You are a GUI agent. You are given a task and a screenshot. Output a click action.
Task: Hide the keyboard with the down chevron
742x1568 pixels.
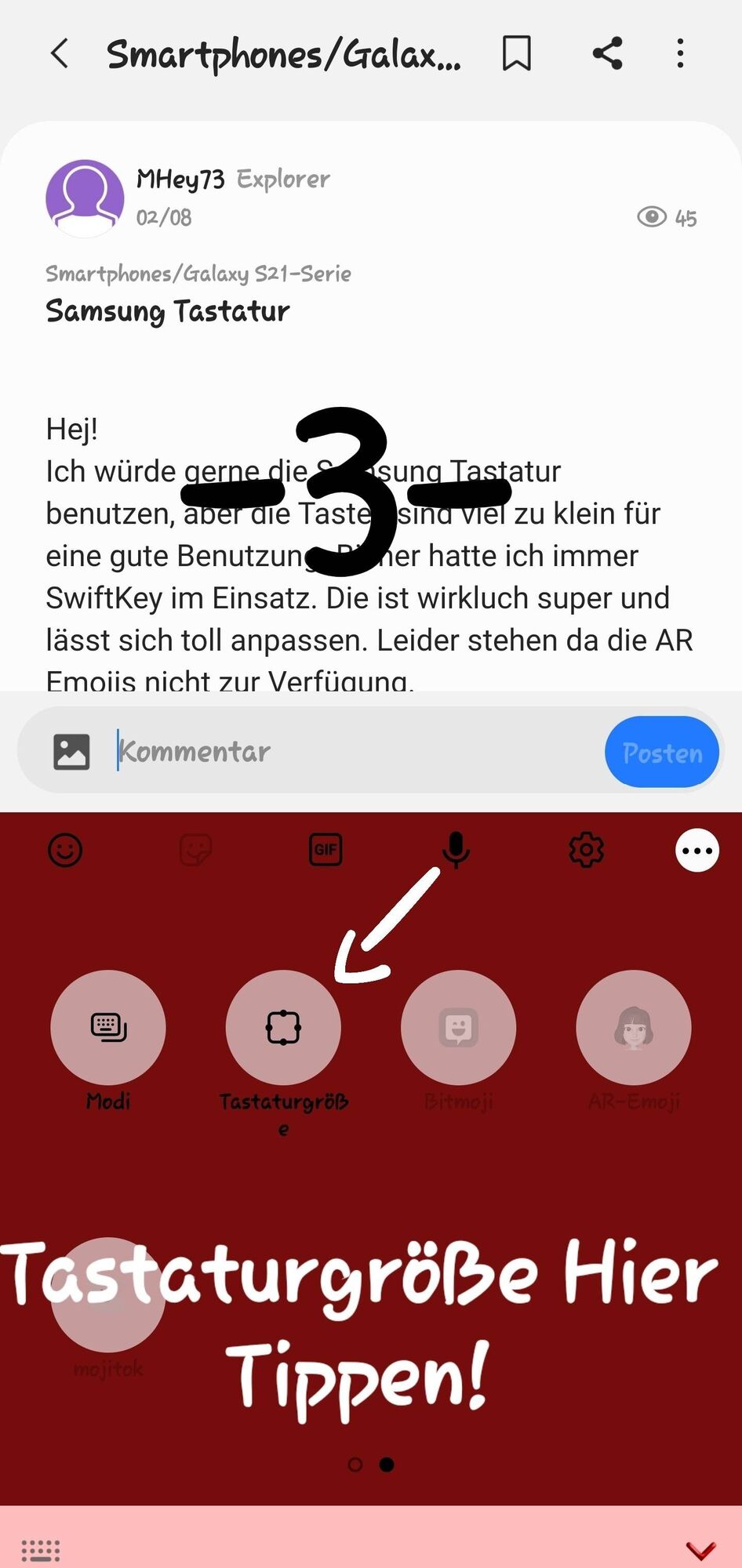tap(700, 1550)
